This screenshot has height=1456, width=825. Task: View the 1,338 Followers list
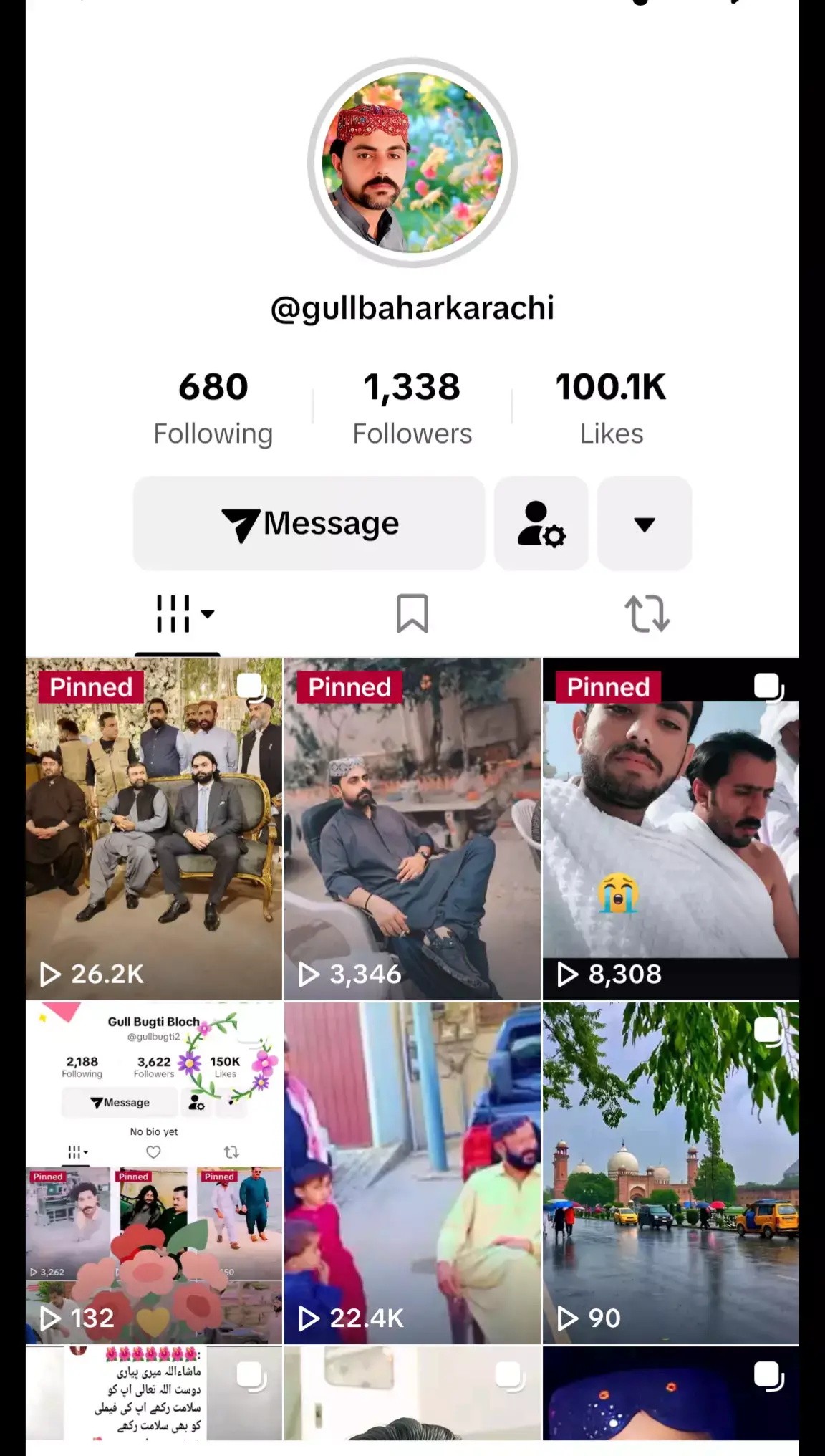[412, 407]
